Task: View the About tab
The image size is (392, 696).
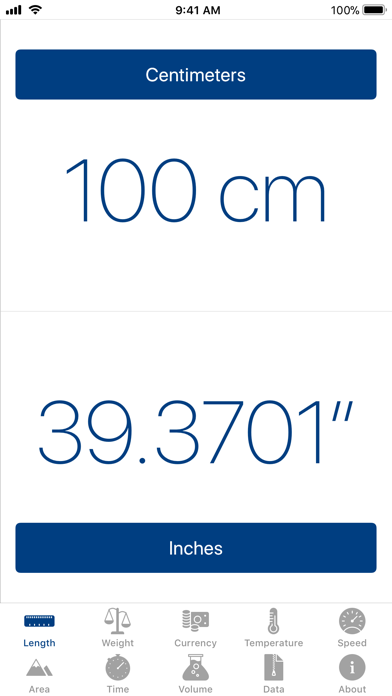Action: click(x=352, y=674)
